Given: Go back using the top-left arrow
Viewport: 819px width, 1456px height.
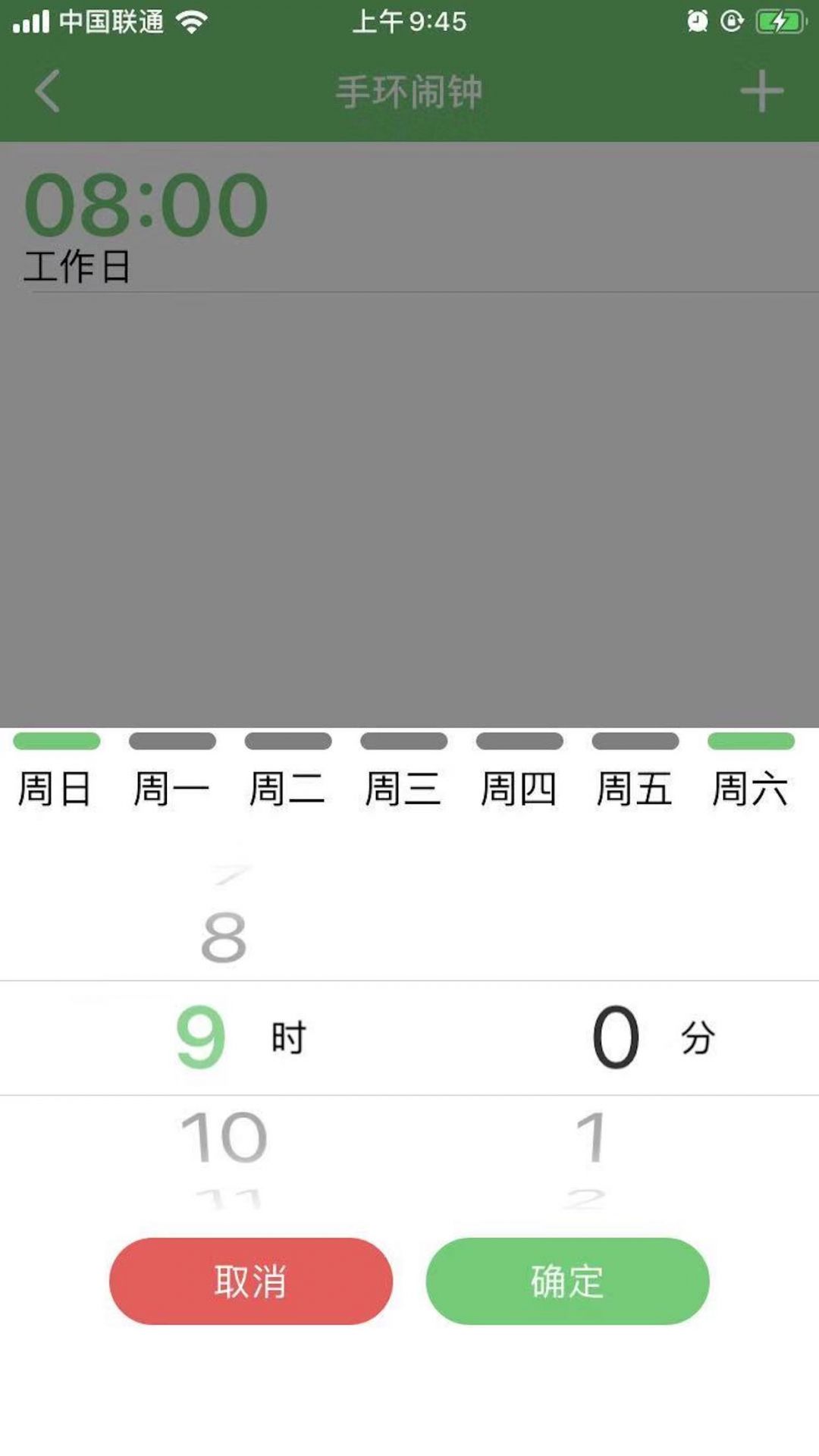Looking at the screenshot, I should click(x=47, y=91).
